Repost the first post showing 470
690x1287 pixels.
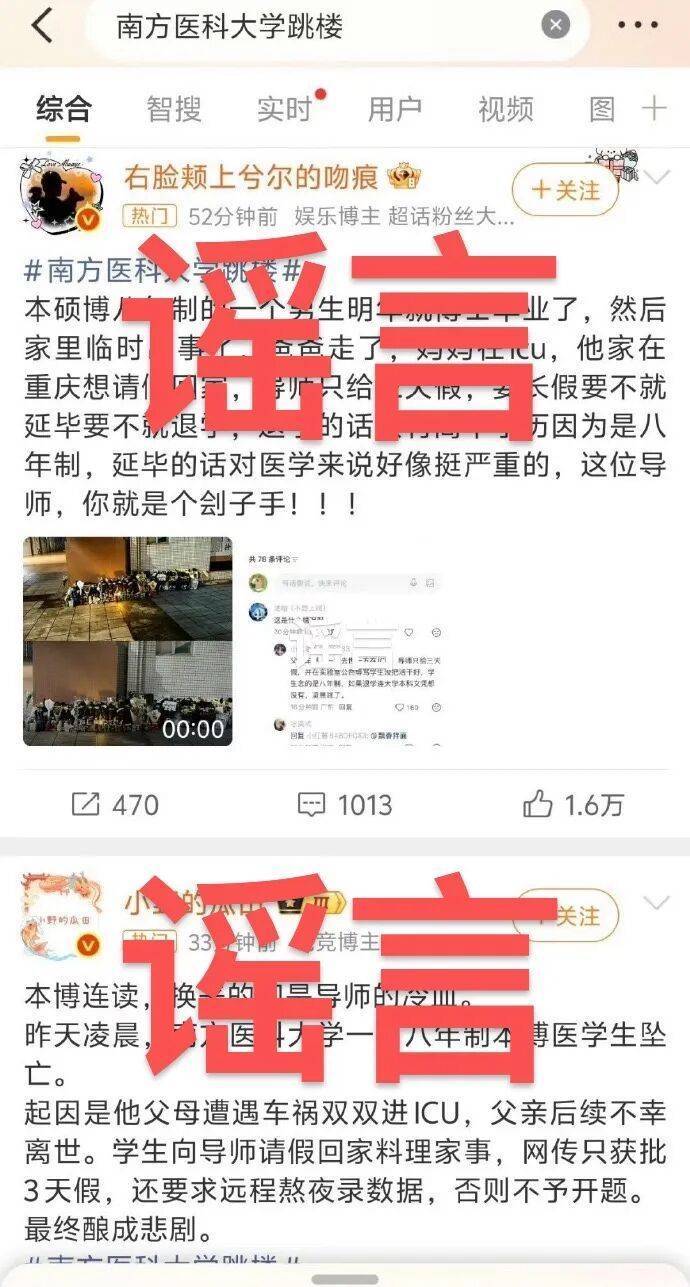[114, 805]
